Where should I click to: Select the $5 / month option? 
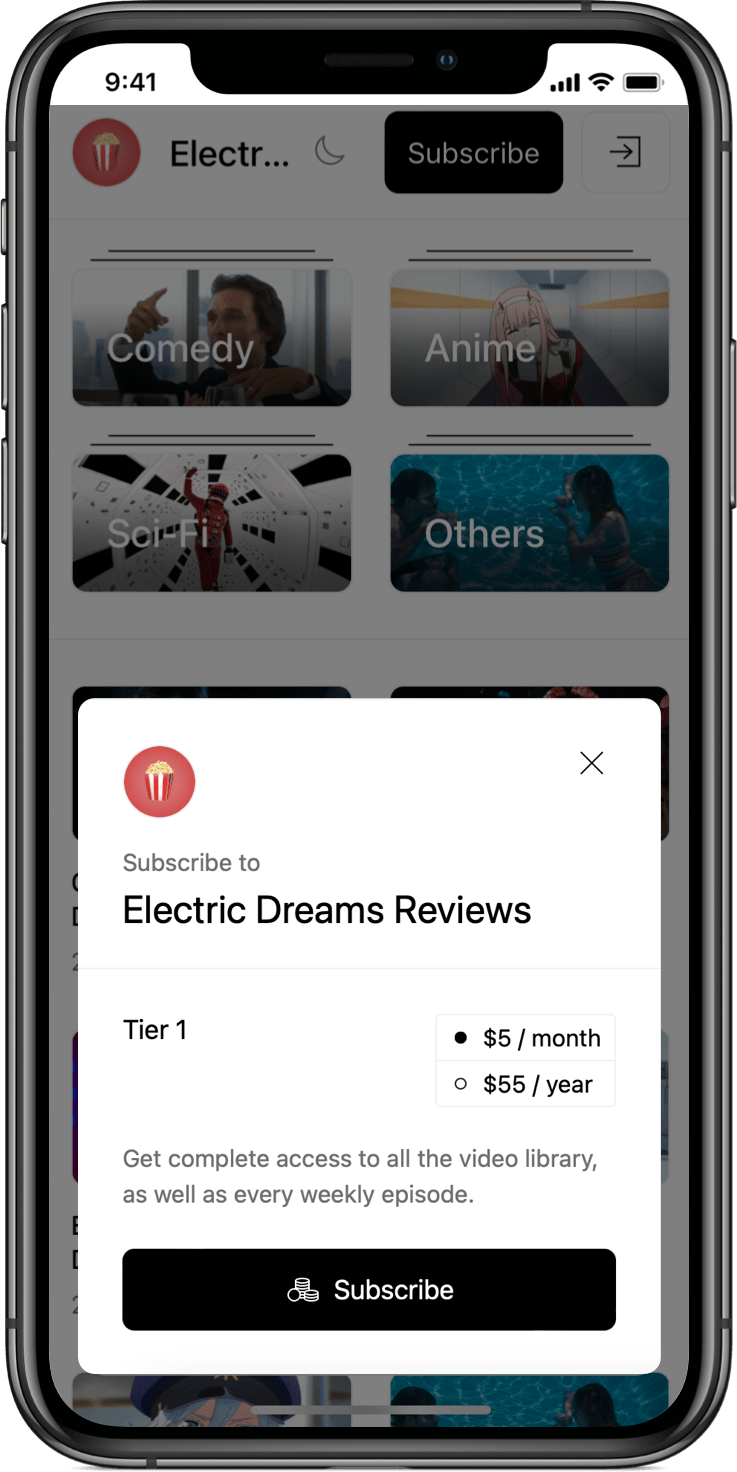(526, 1038)
